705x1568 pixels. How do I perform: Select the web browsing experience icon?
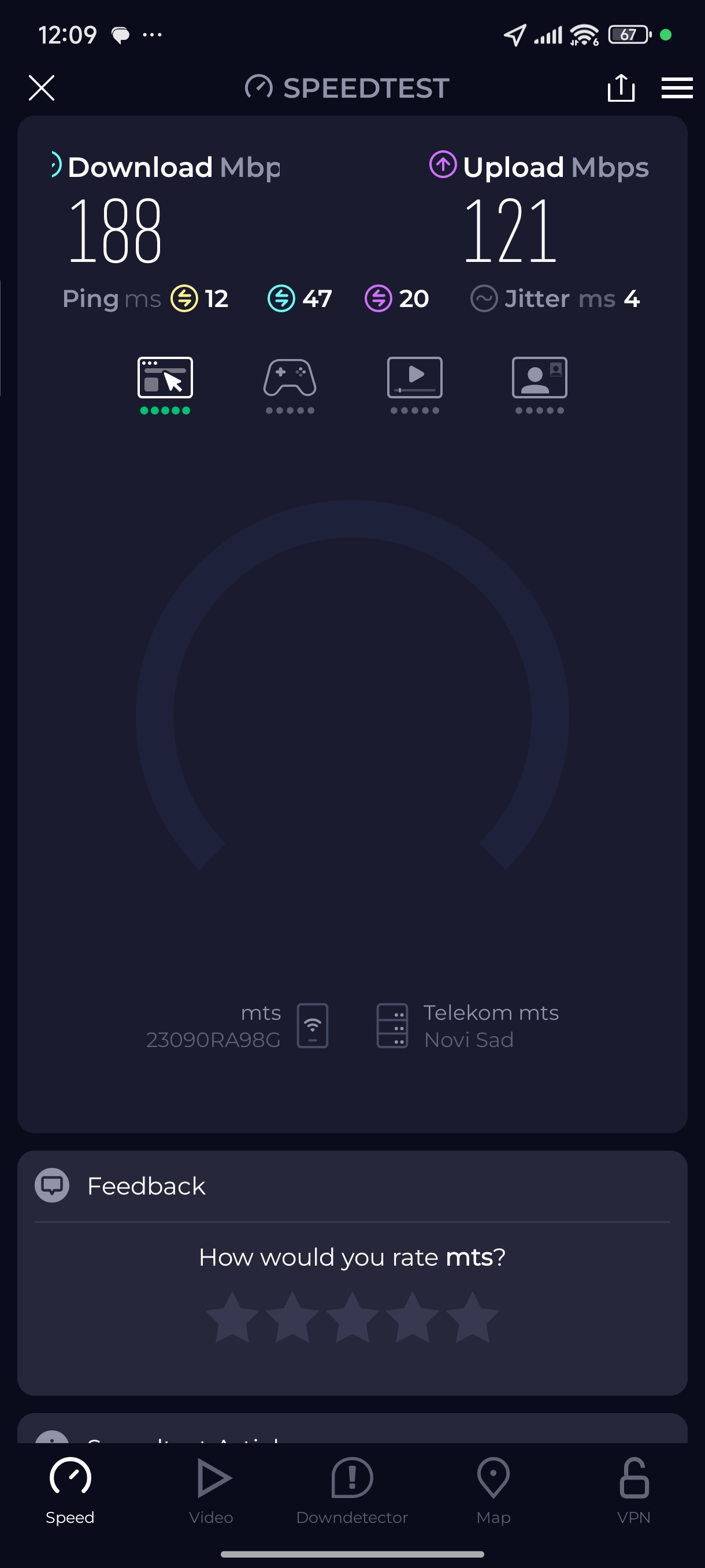(x=165, y=379)
